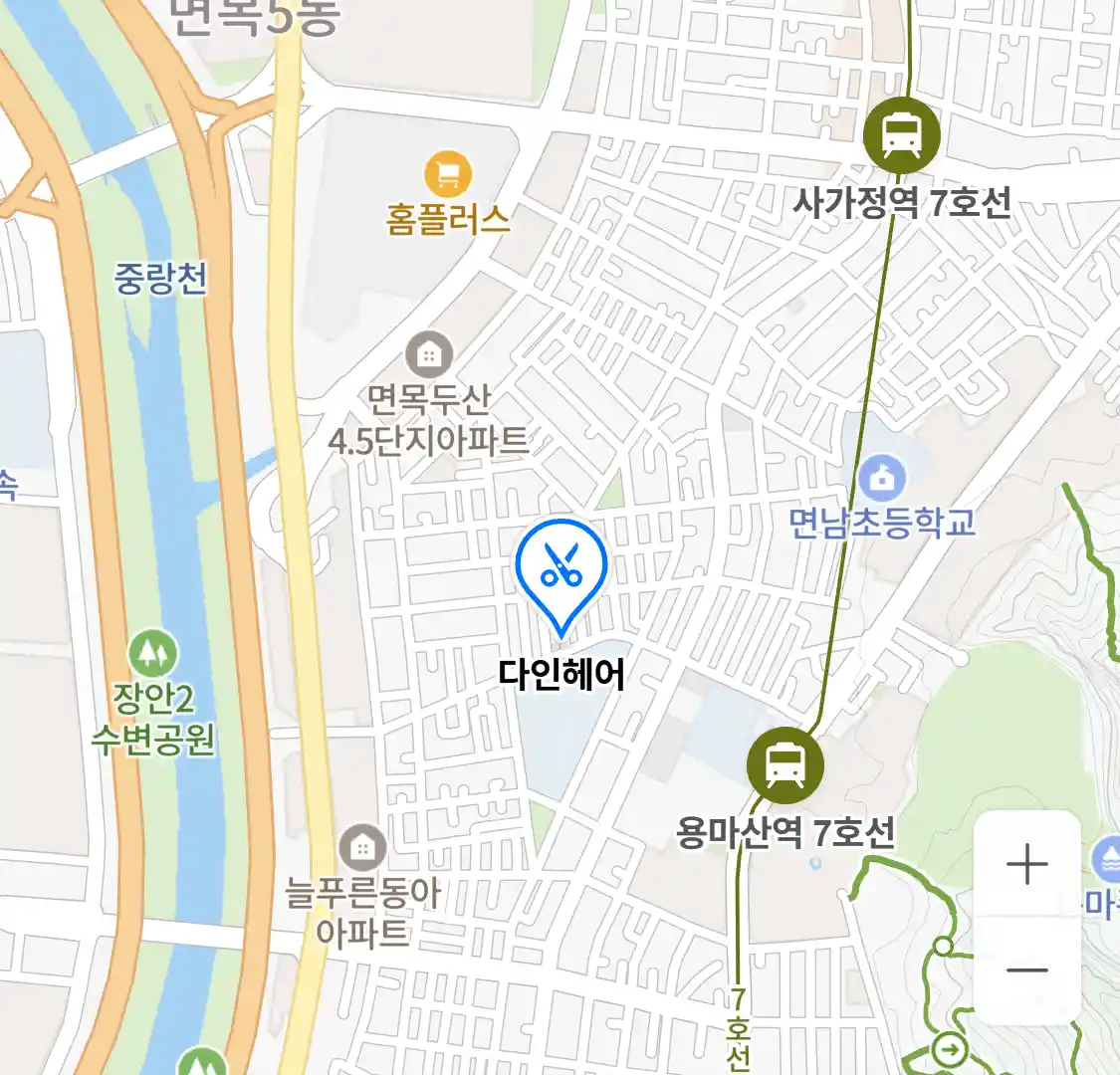Open the 사가정역 7호선 station marker
The height and width of the screenshot is (1075, 1120).
coord(901,136)
